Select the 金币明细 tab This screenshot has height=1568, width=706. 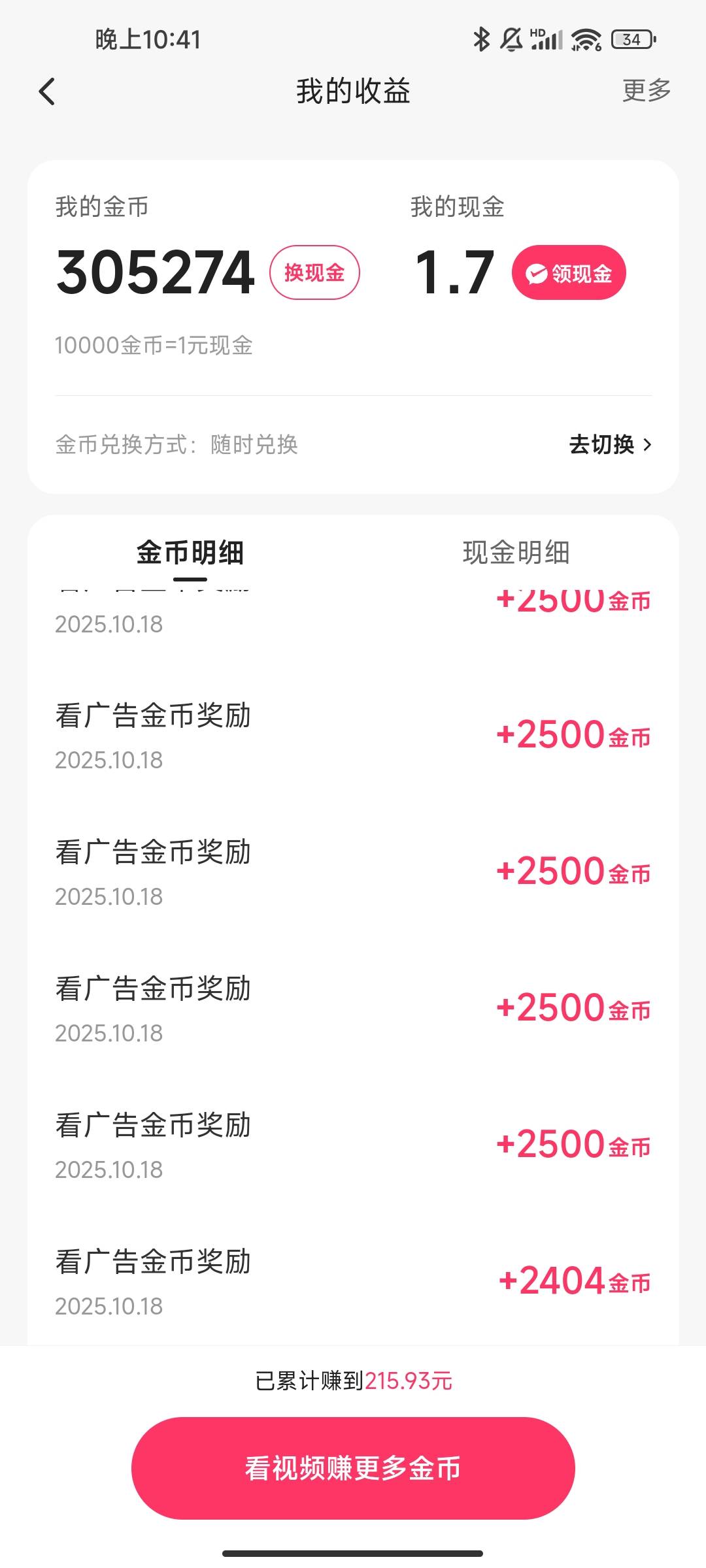tap(190, 553)
